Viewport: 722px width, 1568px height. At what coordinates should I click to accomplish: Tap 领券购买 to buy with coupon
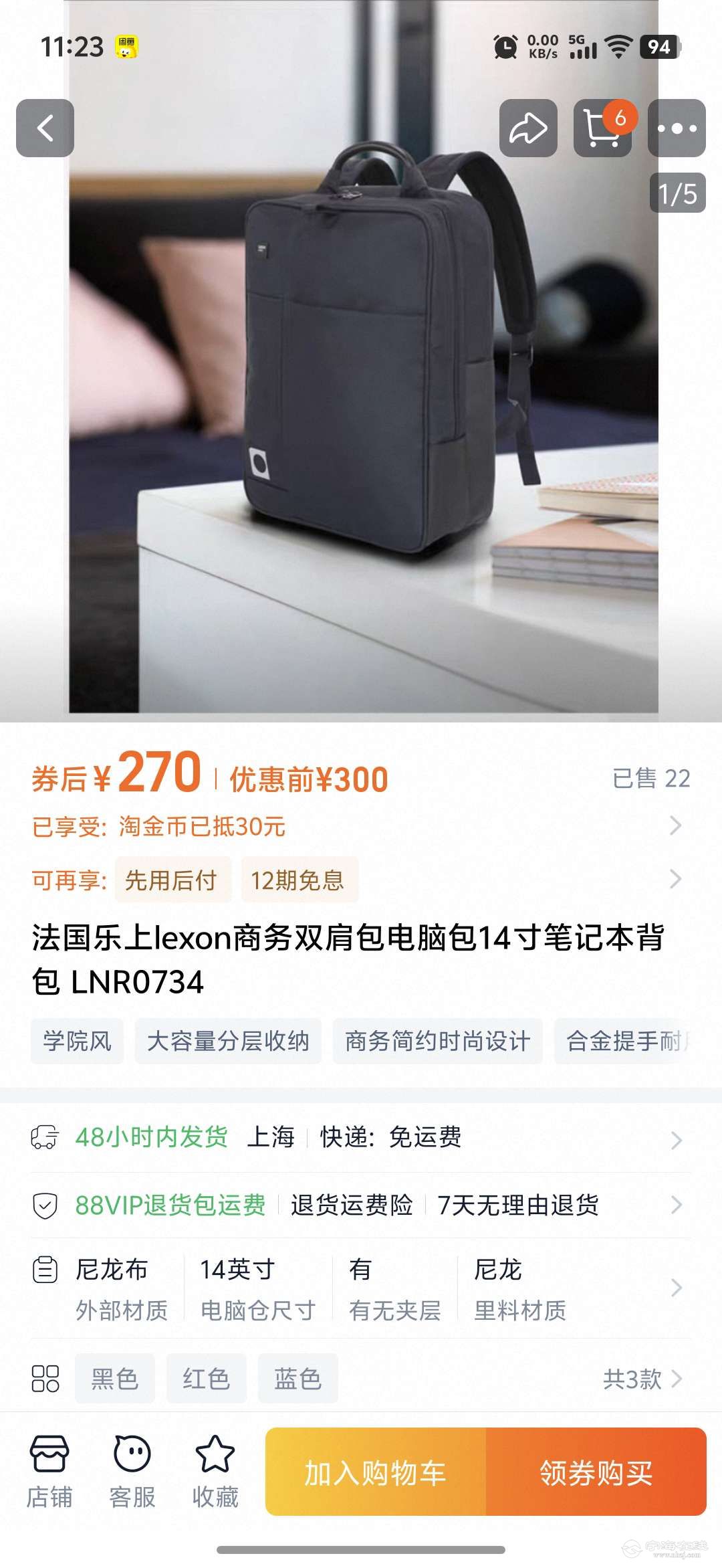596,1472
